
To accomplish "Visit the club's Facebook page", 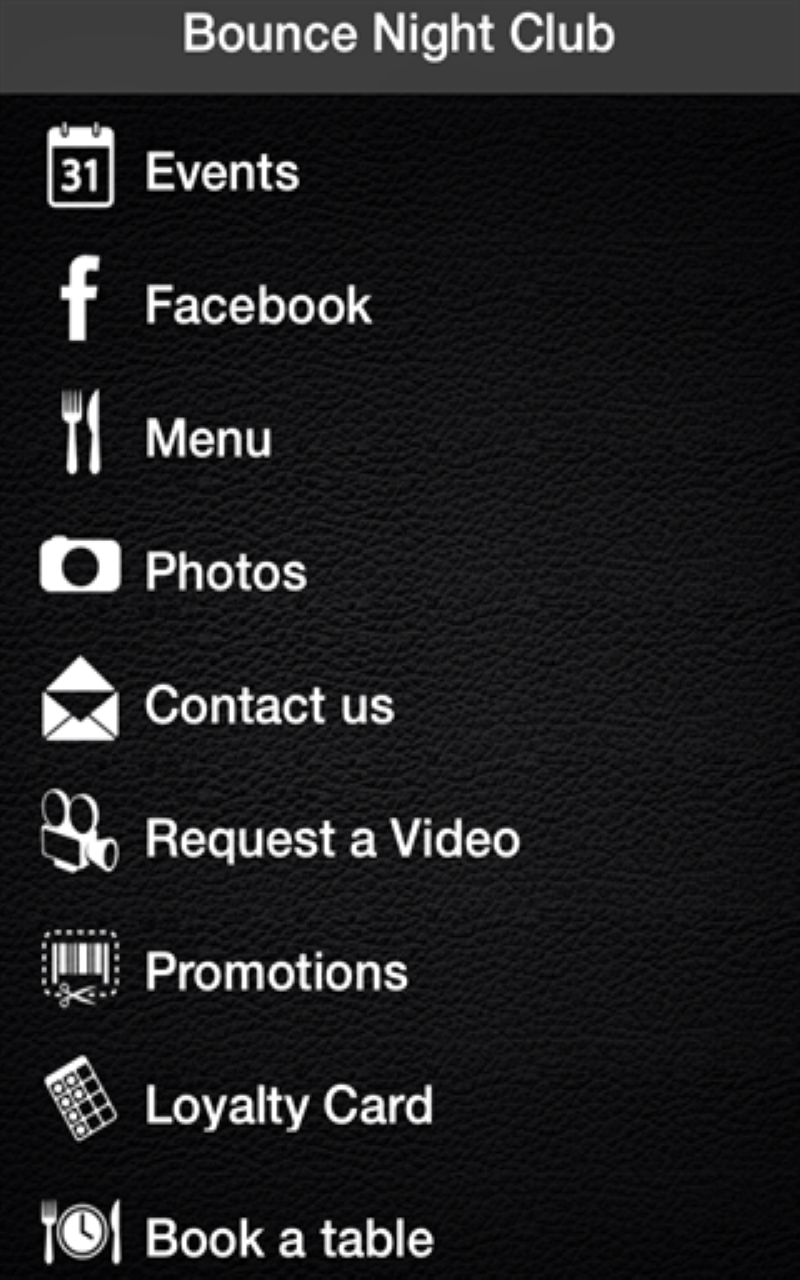I will [257, 303].
